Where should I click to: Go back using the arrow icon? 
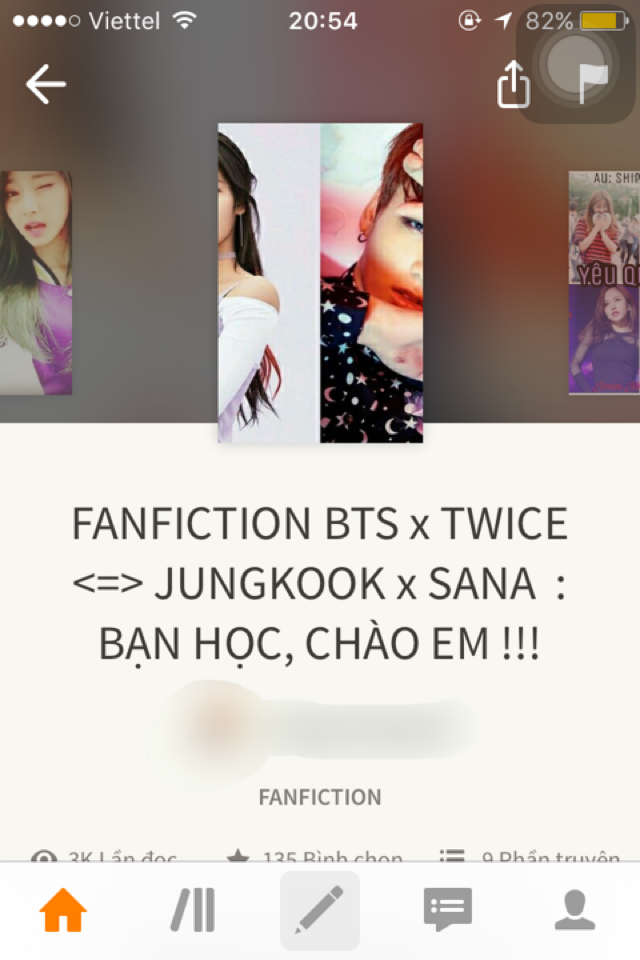(x=46, y=84)
